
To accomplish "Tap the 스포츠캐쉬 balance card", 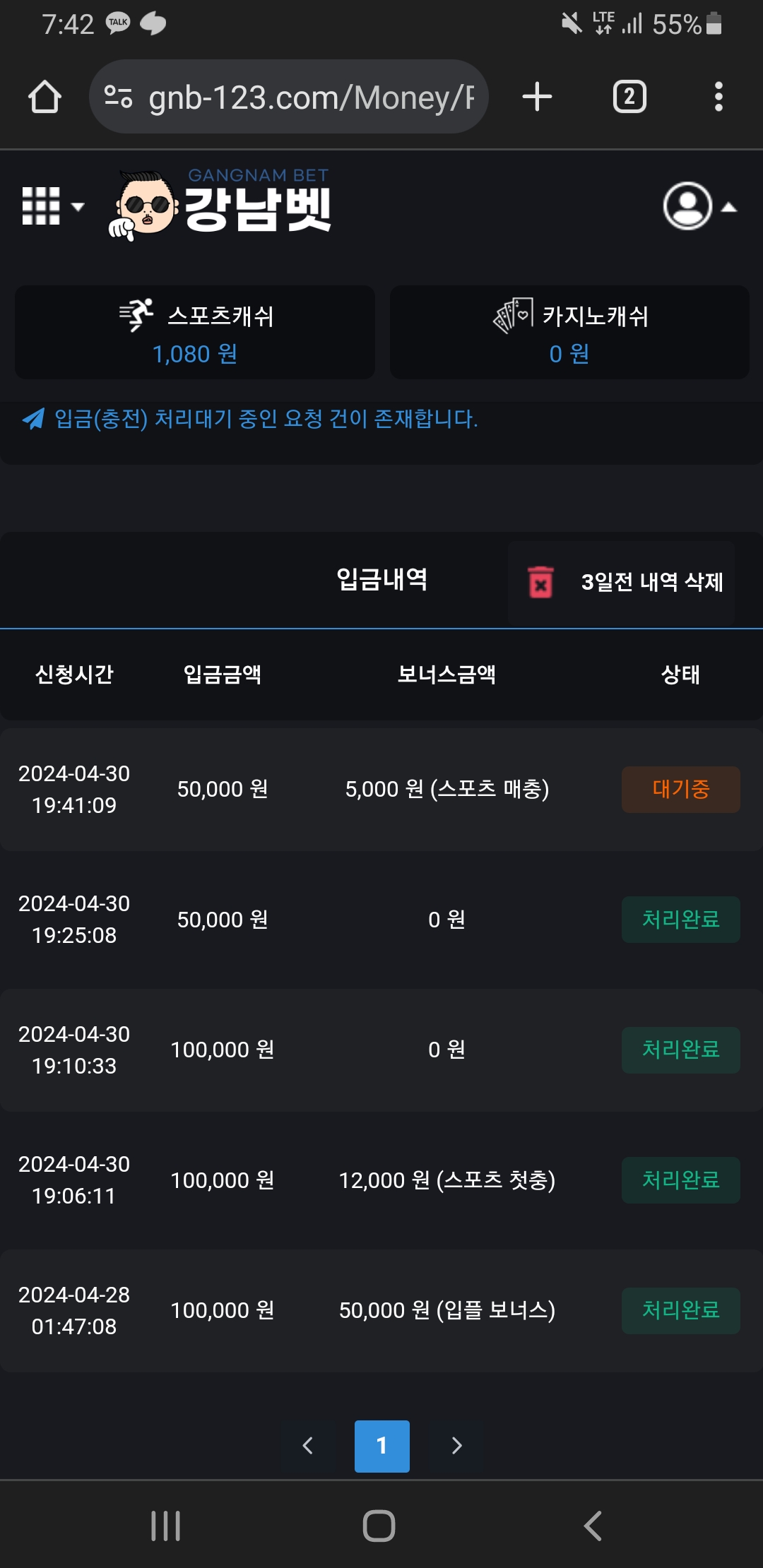I will (x=195, y=333).
